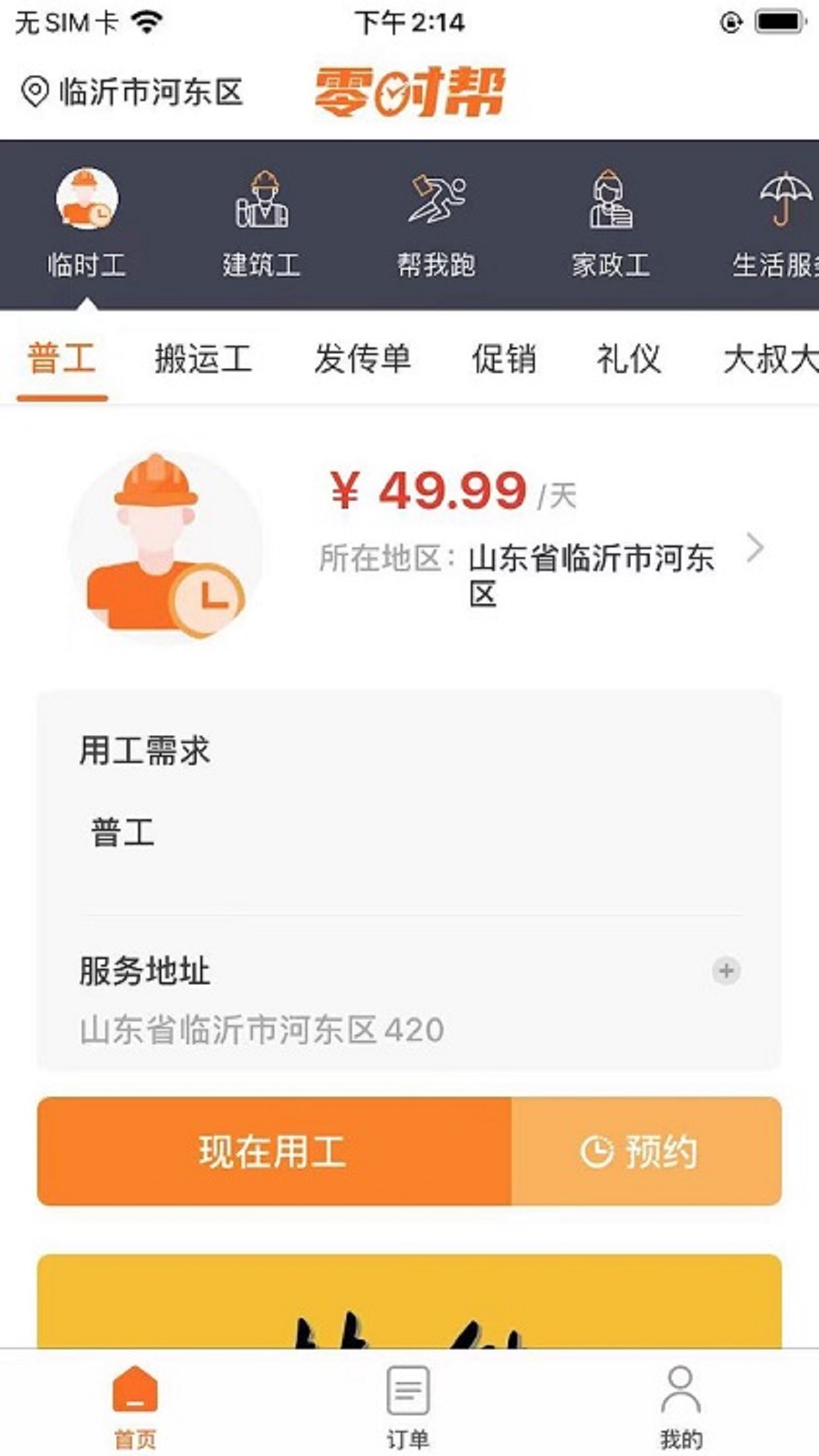Open 所在地区 region chevron
This screenshot has height=1456, width=819.
click(755, 548)
